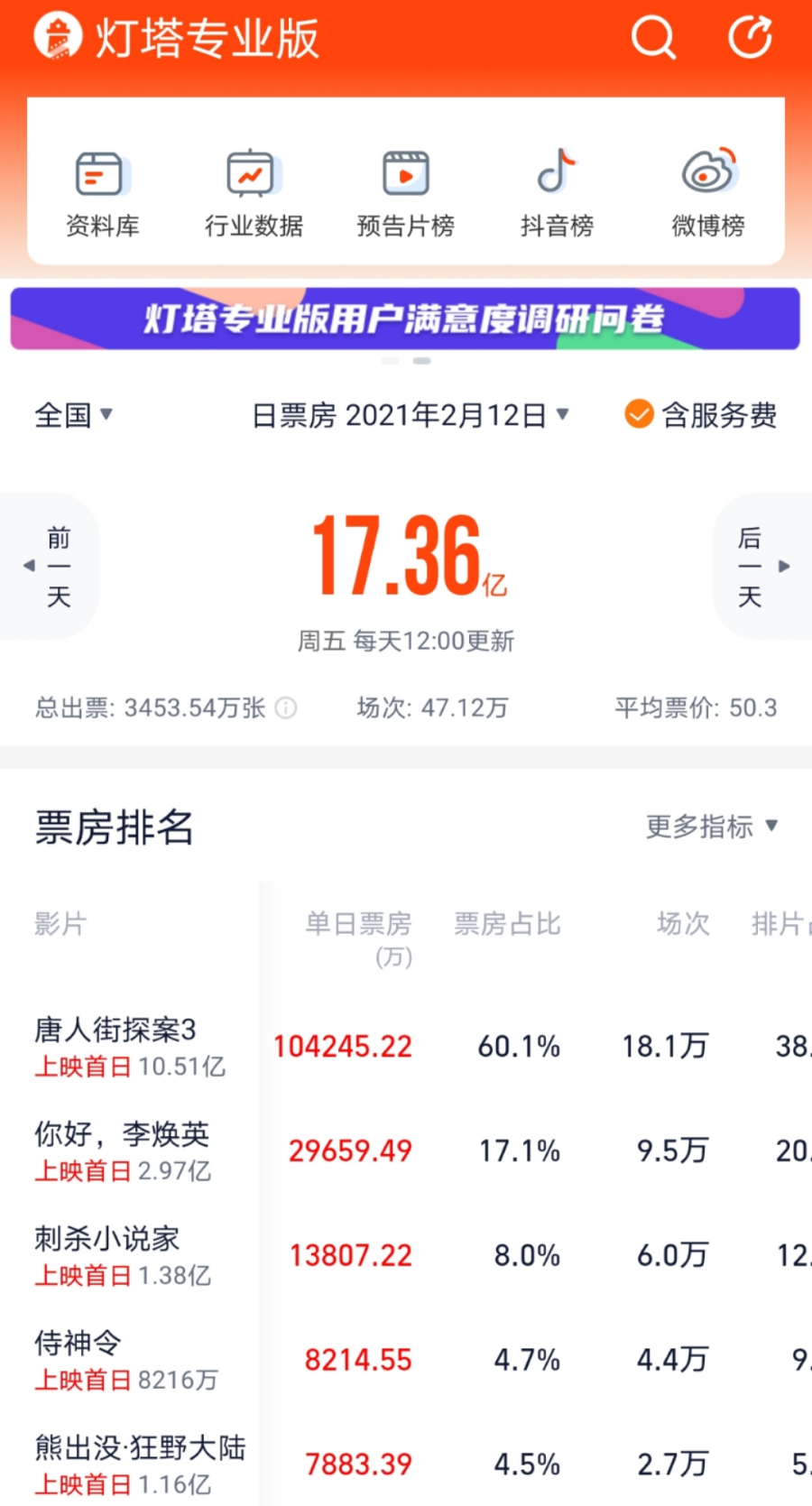The image size is (812, 1506).
Task: Open 微博榜 ranking
Action: pyautogui.click(x=708, y=192)
